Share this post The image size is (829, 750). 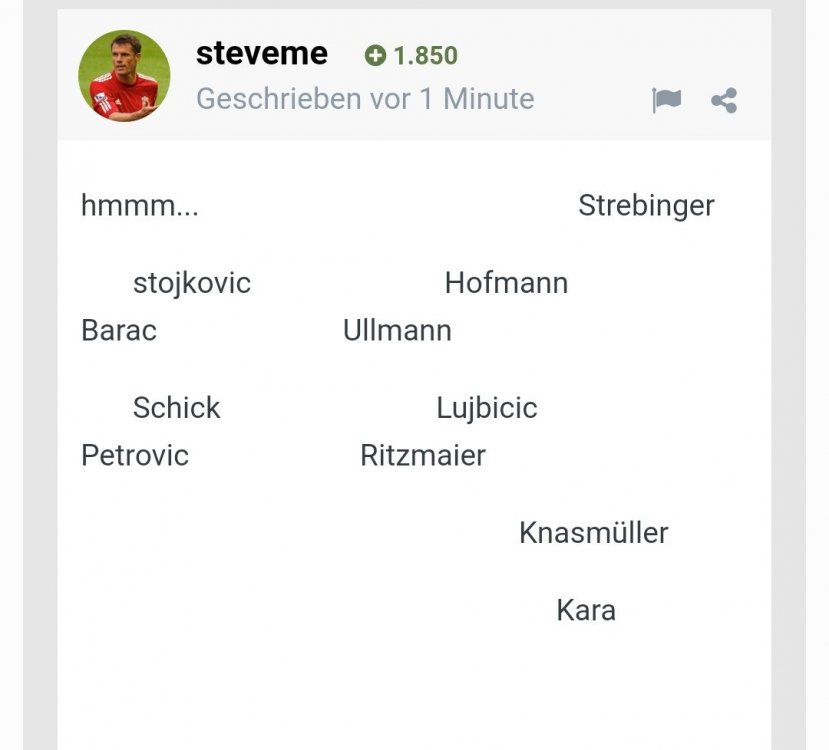[724, 100]
